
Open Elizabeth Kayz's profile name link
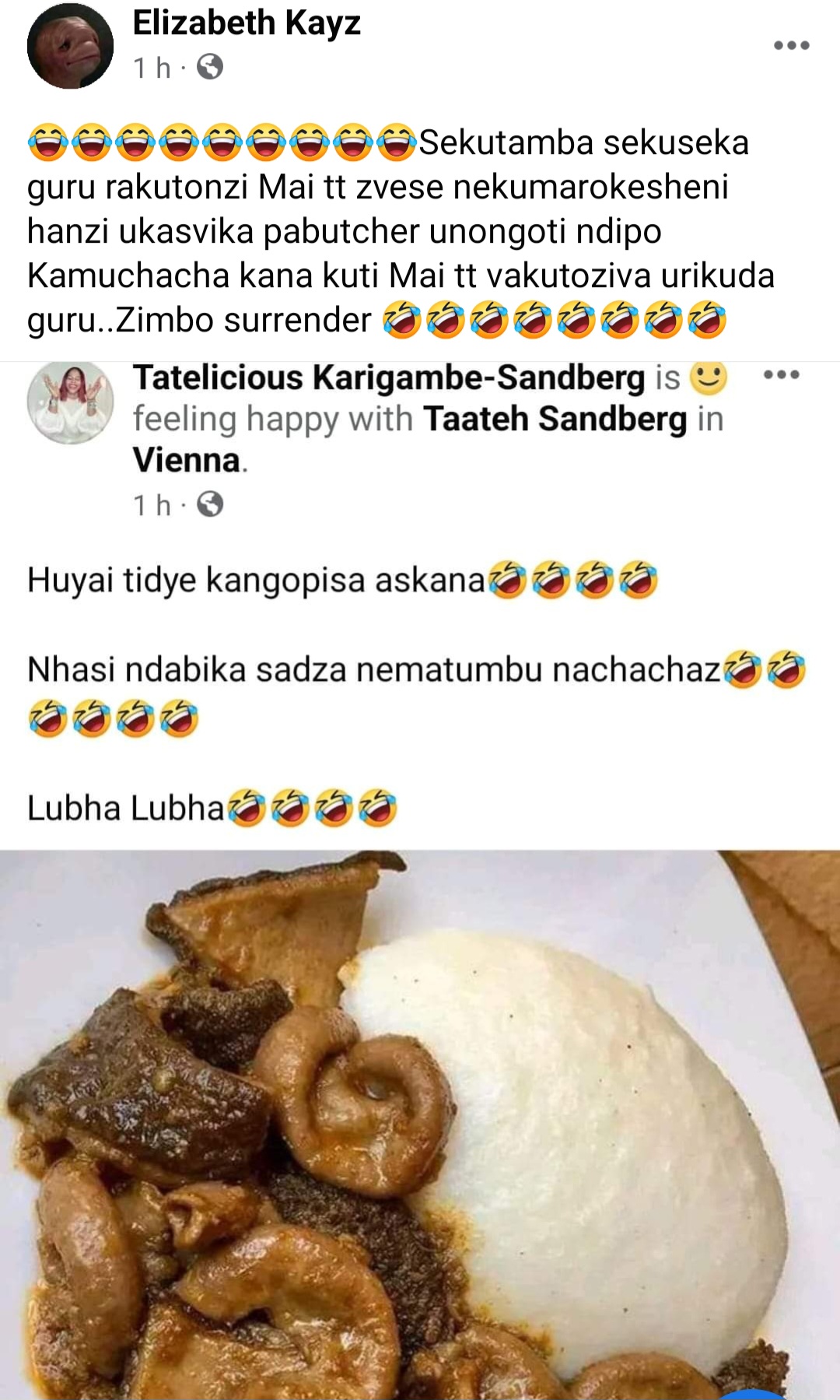point(247,23)
